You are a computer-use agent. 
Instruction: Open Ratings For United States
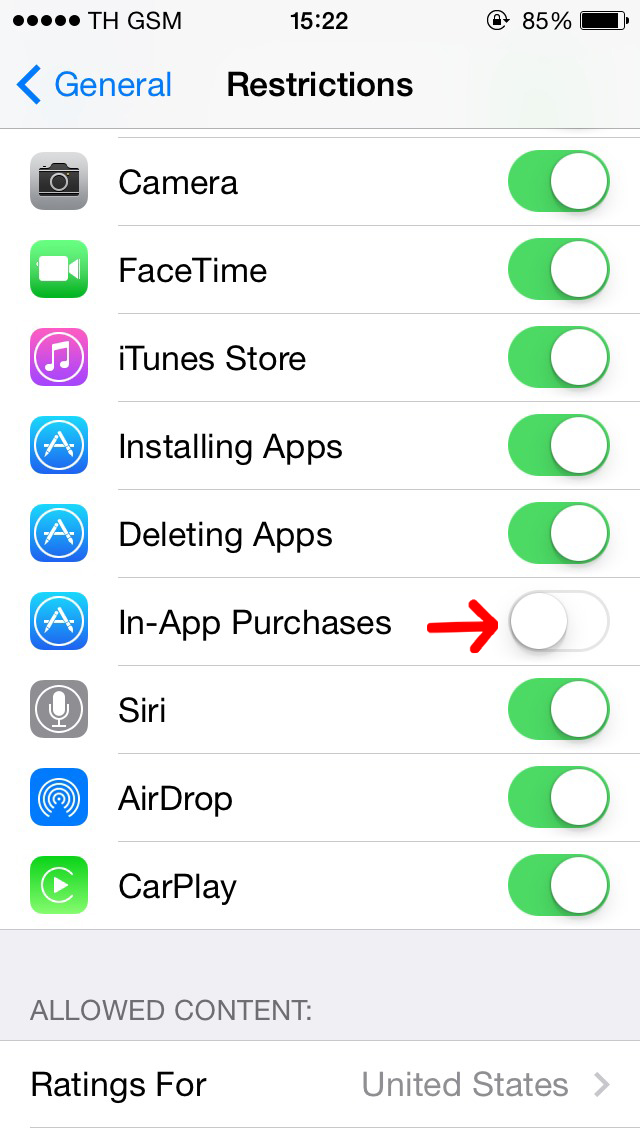point(320,1085)
